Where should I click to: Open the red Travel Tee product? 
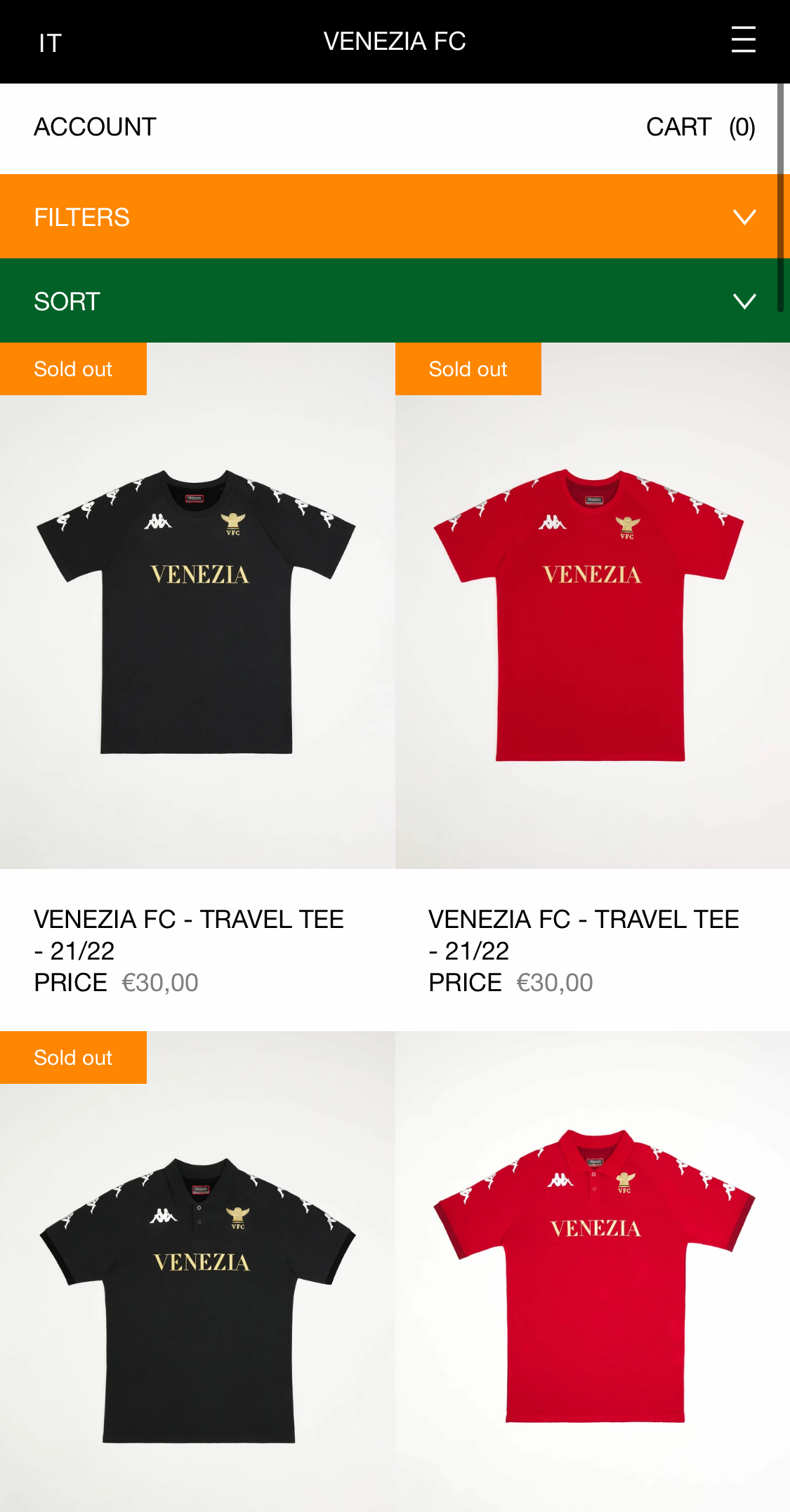[x=593, y=606]
